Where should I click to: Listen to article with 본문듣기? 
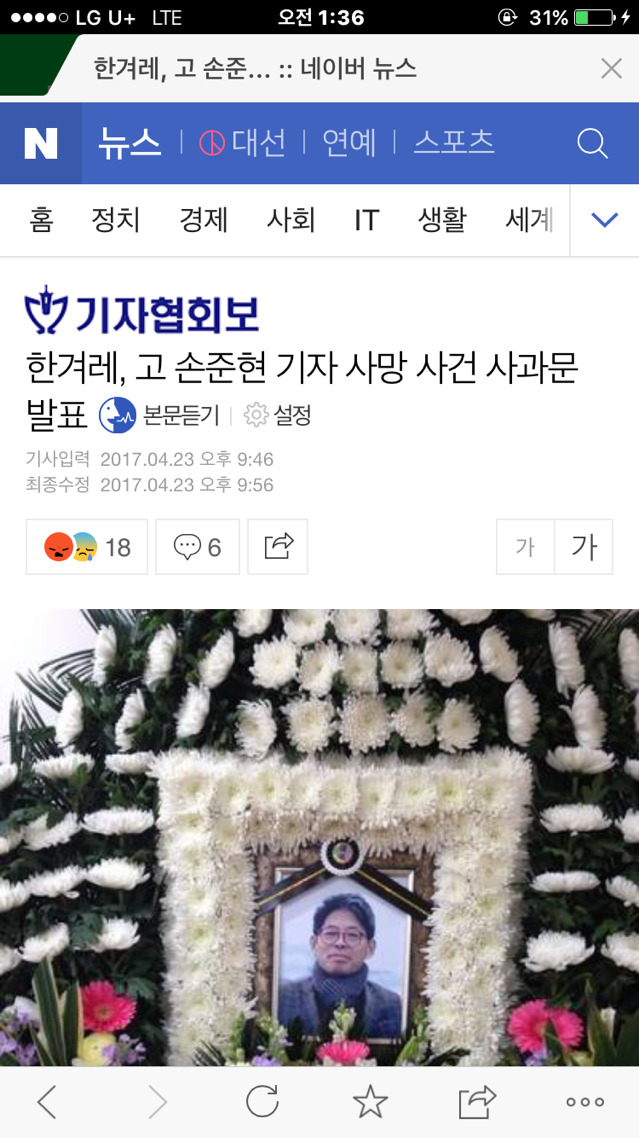pos(160,415)
